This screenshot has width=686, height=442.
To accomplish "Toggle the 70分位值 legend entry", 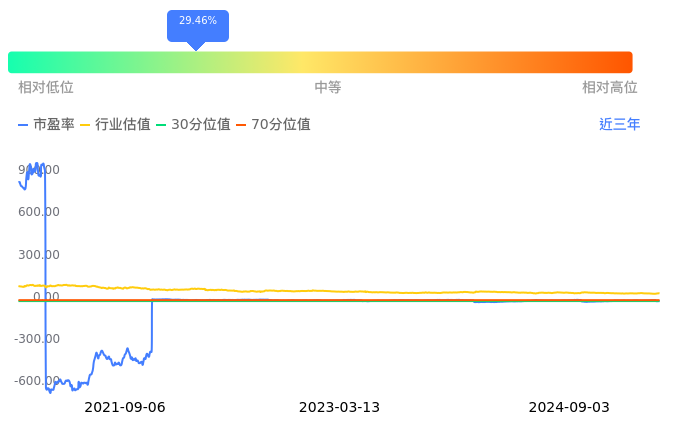I will coord(273,124).
